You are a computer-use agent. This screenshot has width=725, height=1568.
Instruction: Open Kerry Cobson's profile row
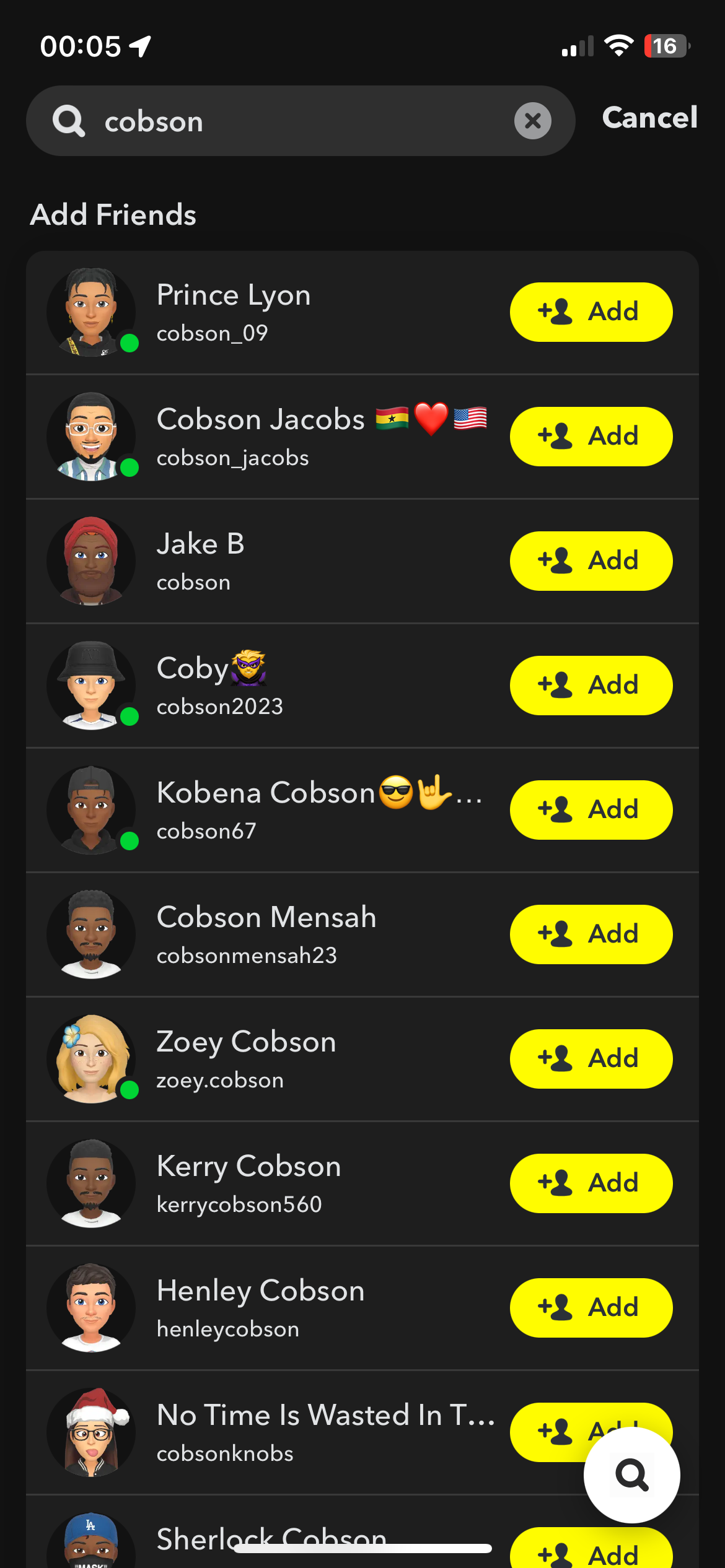click(279, 1183)
